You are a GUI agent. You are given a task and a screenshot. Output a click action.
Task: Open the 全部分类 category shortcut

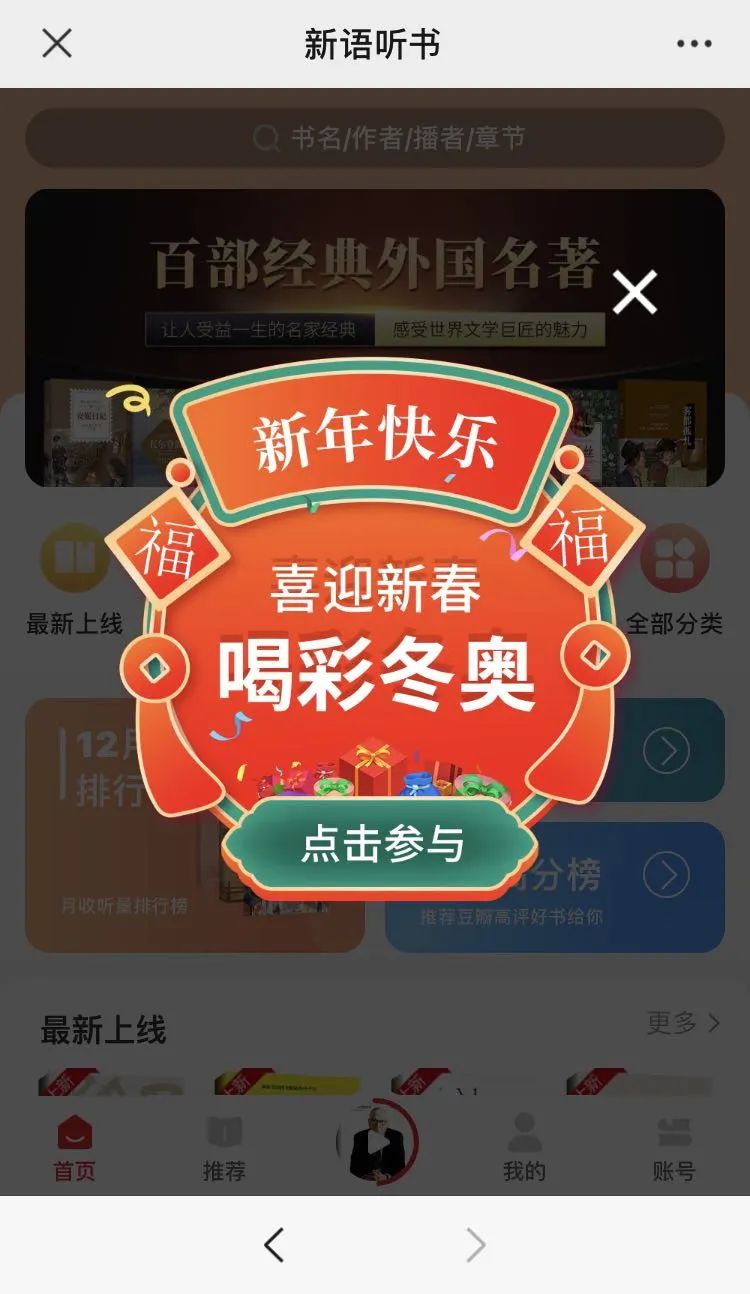point(674,580)
